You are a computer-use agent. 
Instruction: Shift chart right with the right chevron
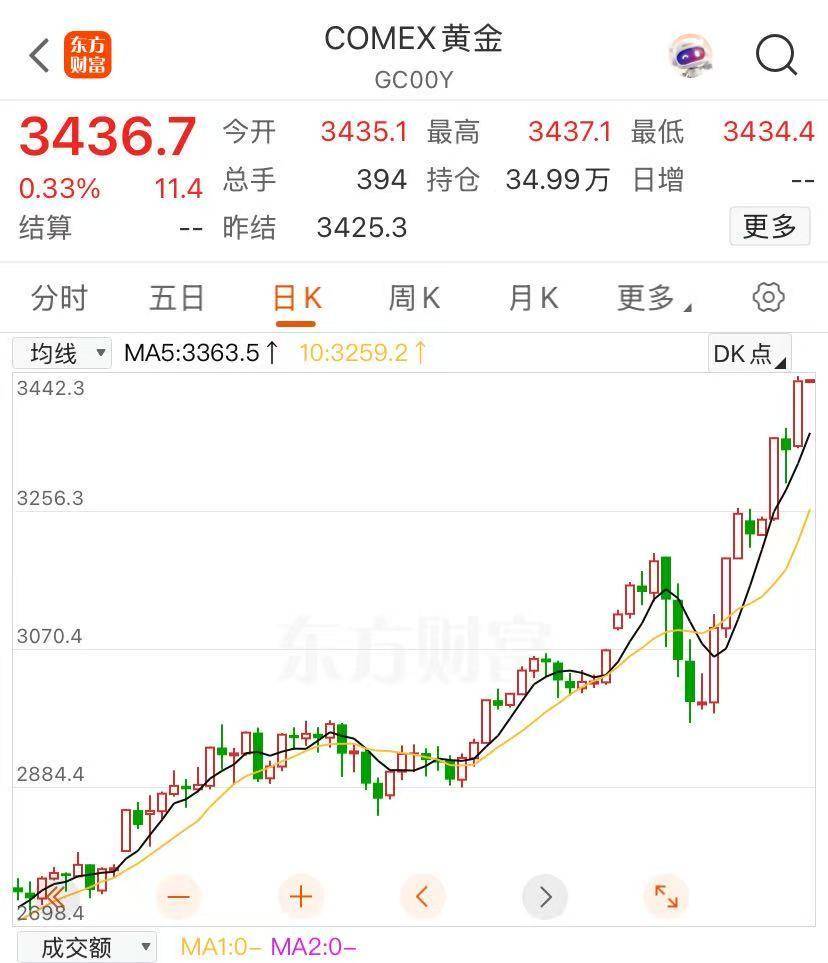click(x=545, y=897)
